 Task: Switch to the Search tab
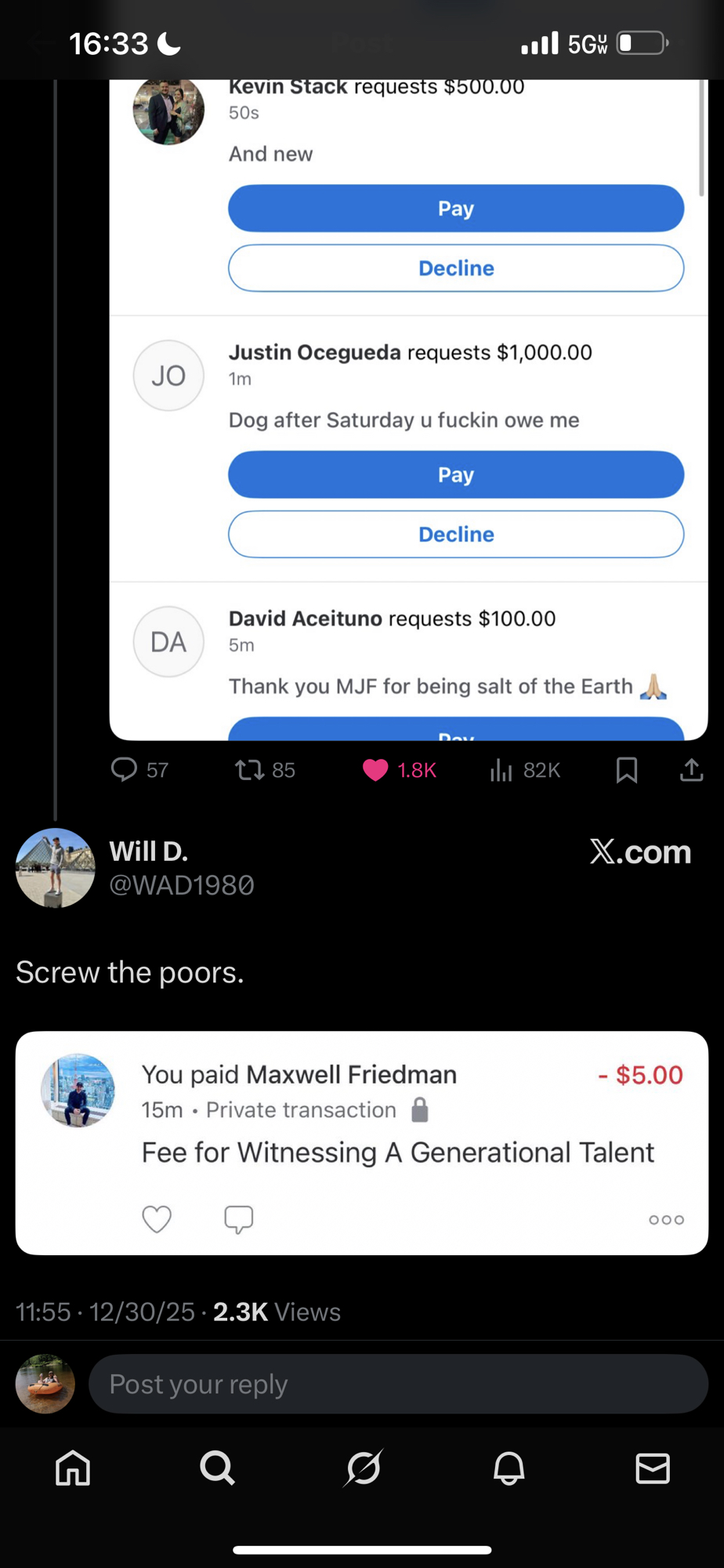point(217,1468)
